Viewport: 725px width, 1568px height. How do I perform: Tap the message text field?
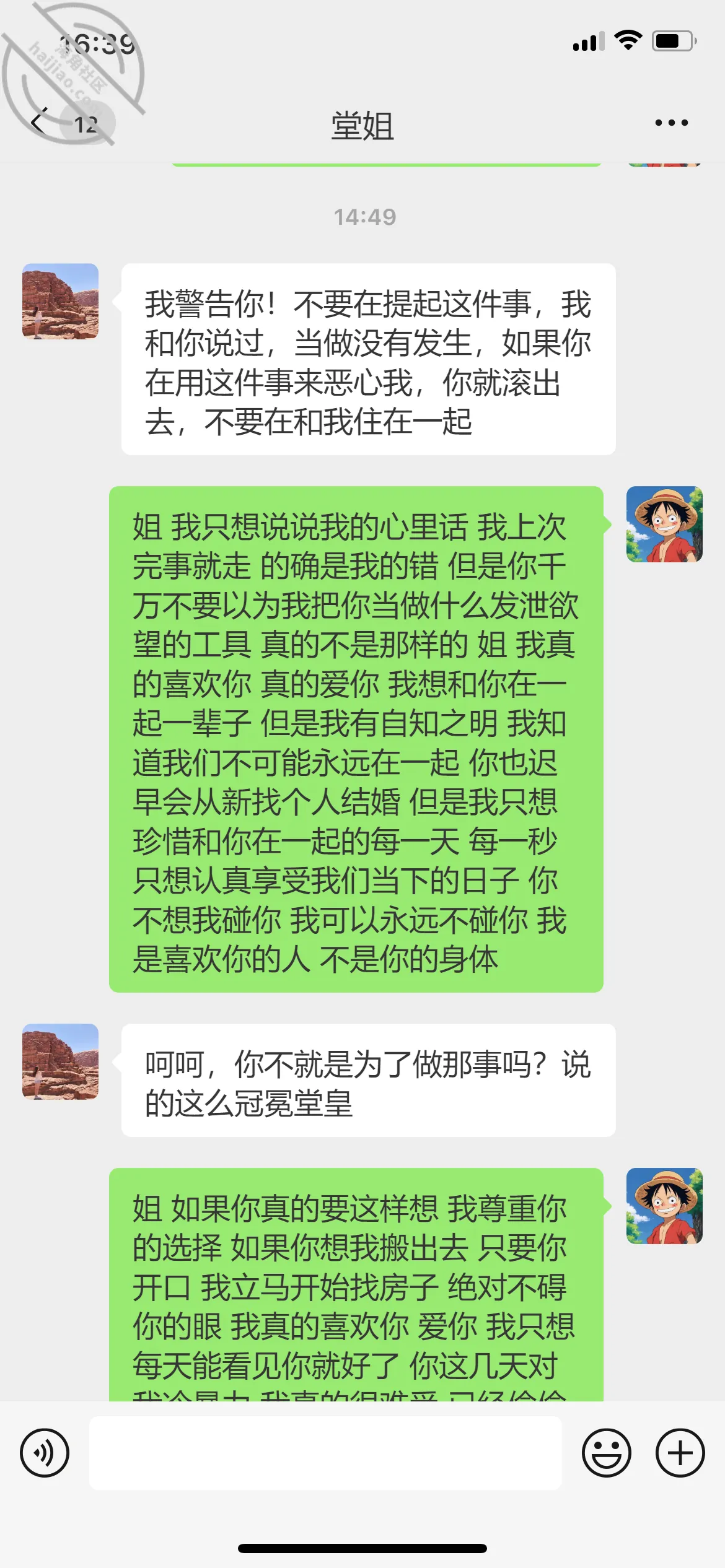[326, 1453]
